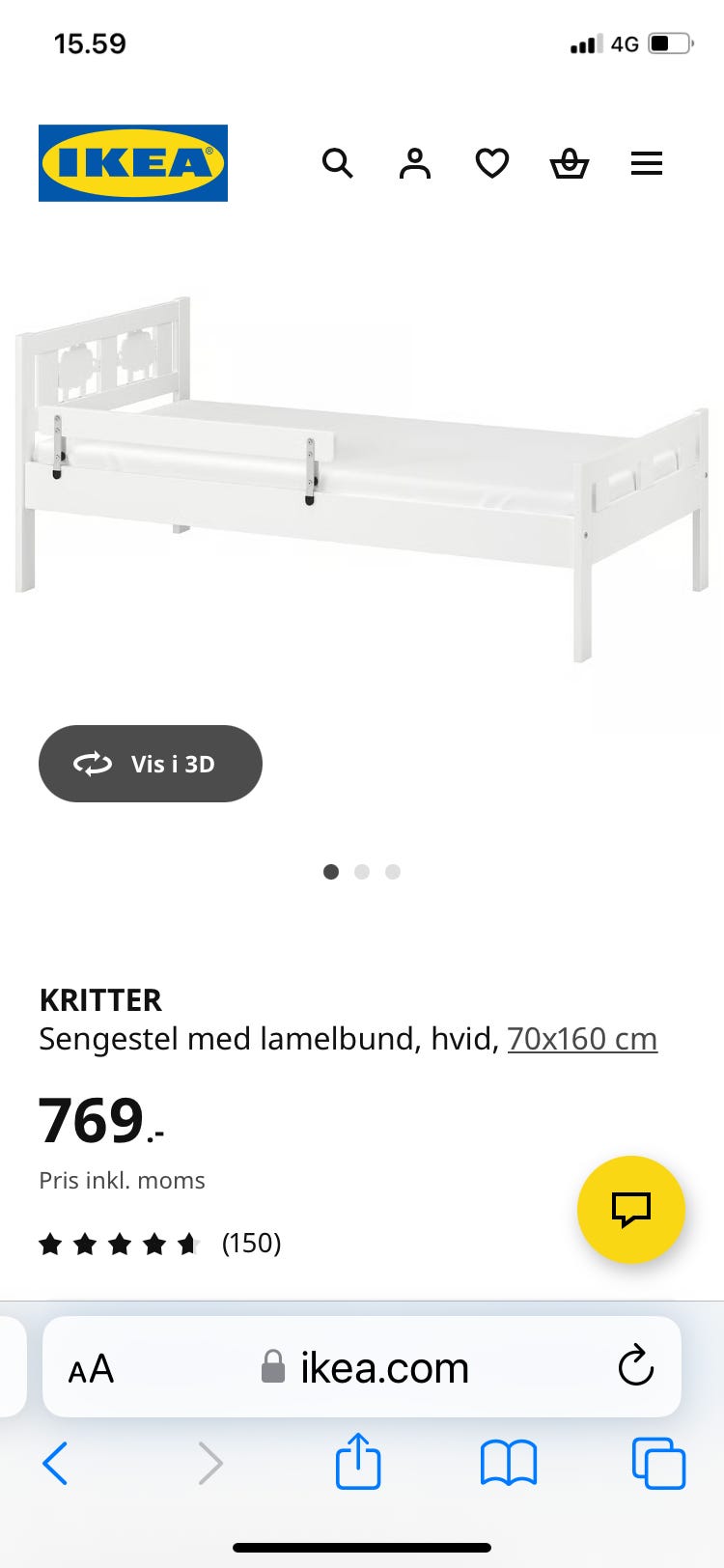Open the Safari bookmarks icon
This screenshot has width=724, height=1568.
pos(509,1463)
